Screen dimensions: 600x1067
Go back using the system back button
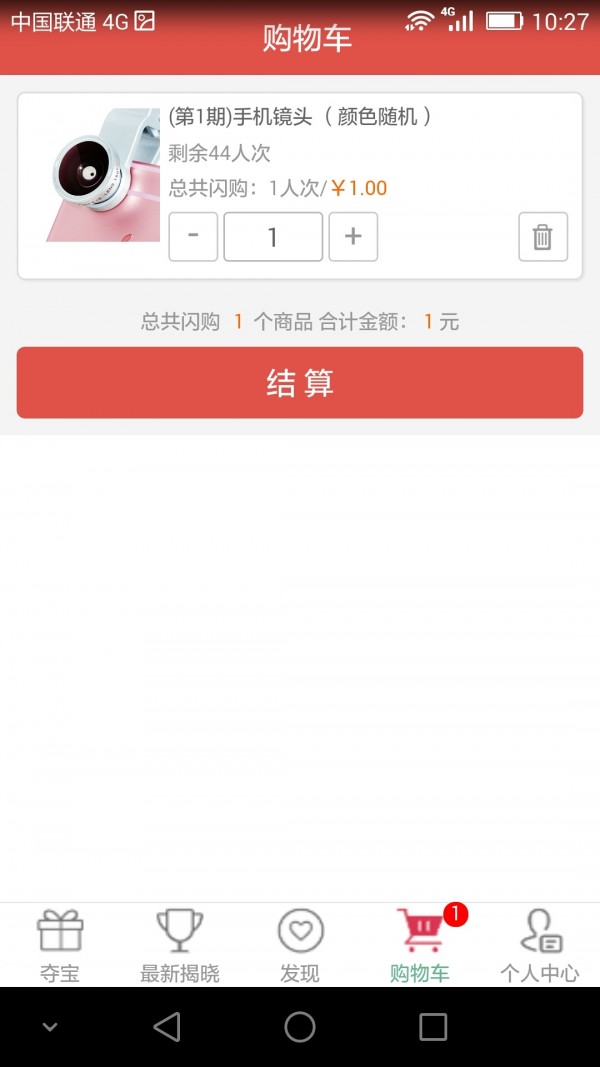167,1027
